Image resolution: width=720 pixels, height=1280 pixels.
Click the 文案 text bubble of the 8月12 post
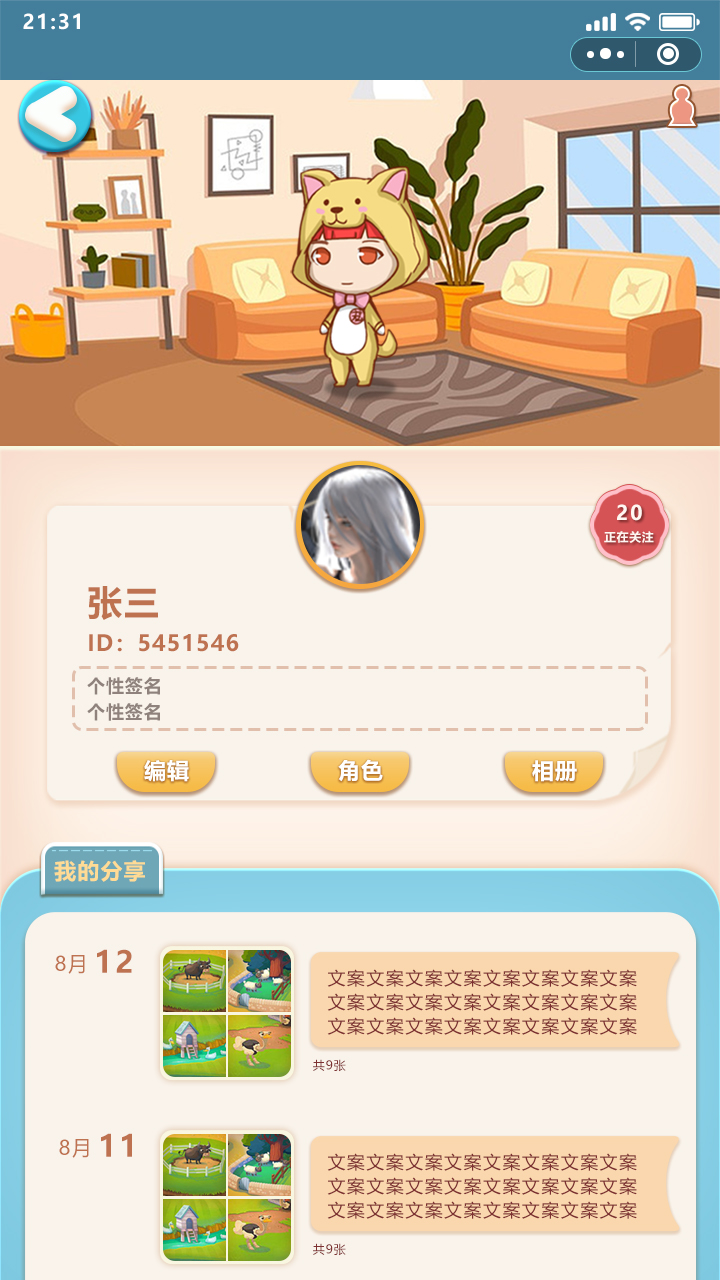coord(487,1002)
